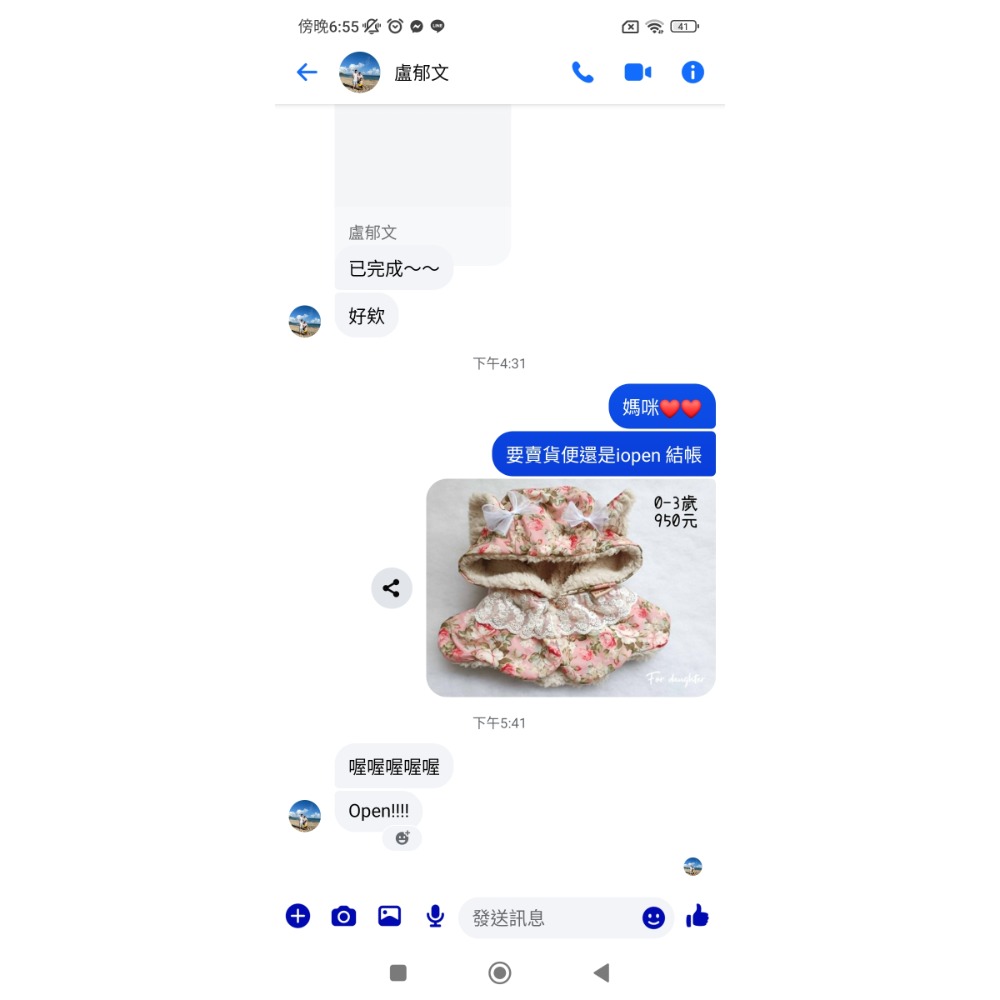Tap the system back triangle
Viewport: 1000px width, 1000px height.
tap(601, 973)
